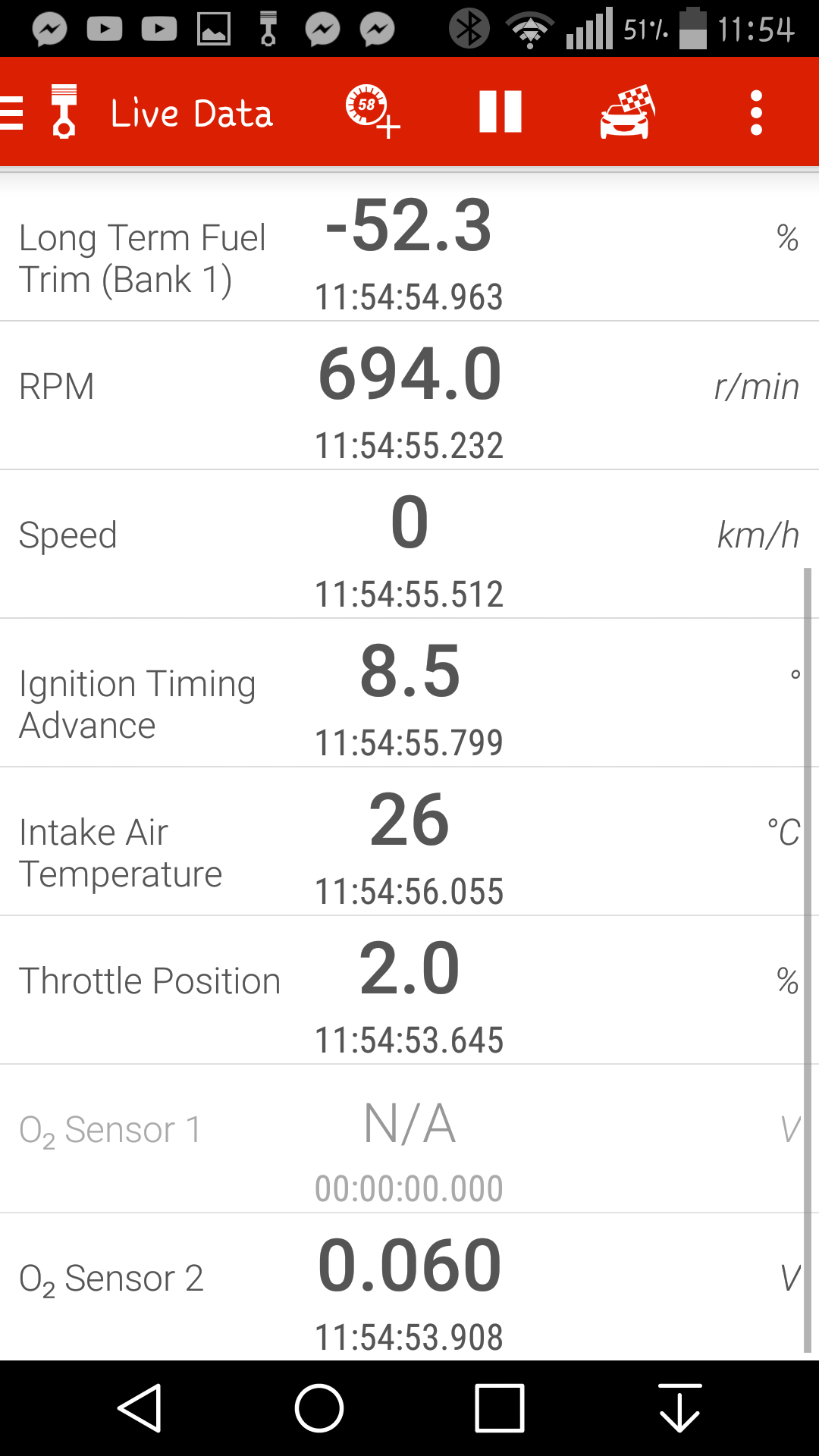Open the overflow menu
The image size is (819, 1456).
click(x=755, y=114)
